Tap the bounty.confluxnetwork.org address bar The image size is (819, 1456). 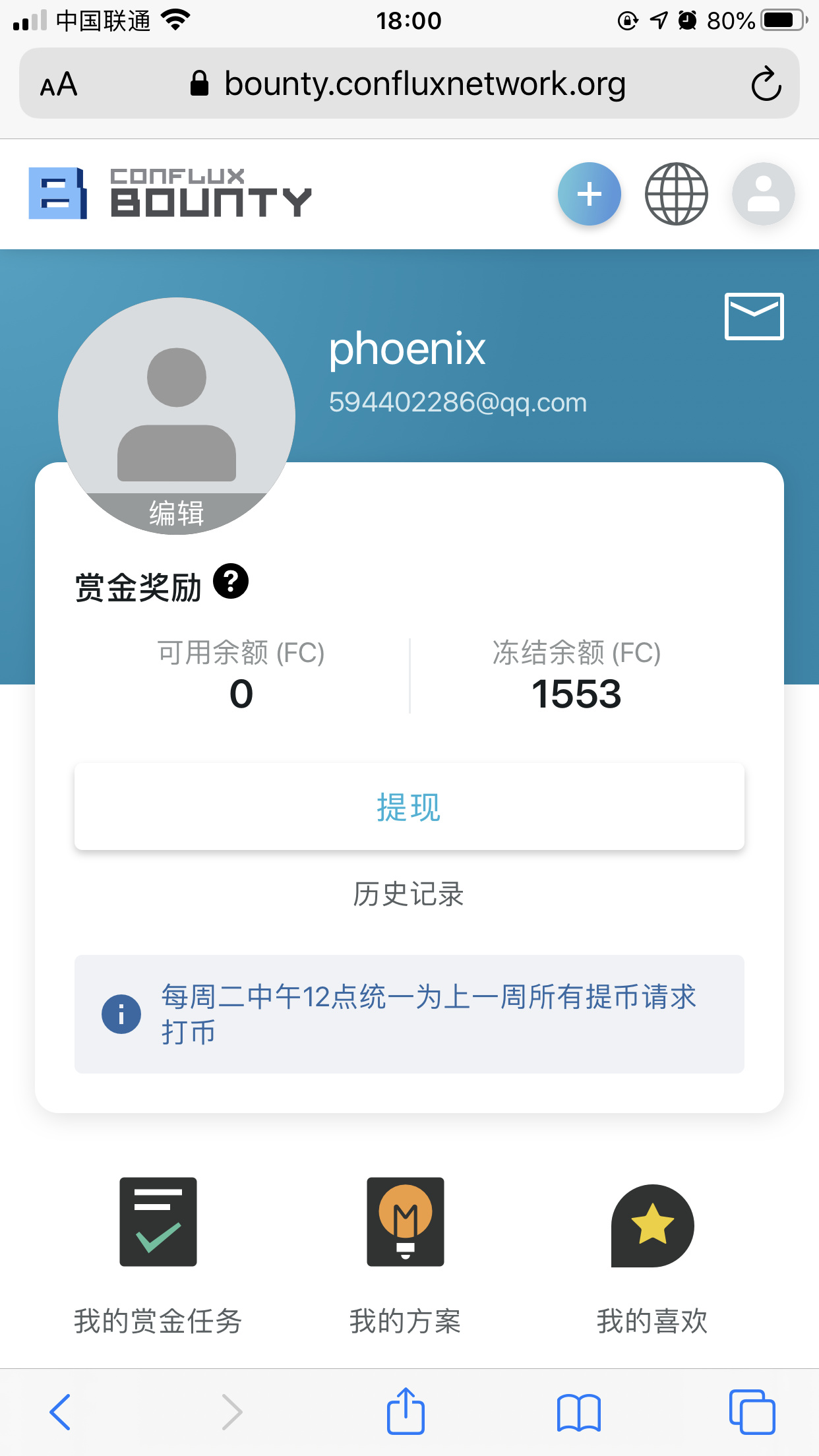pyautogui.click(x=409, y=84)
